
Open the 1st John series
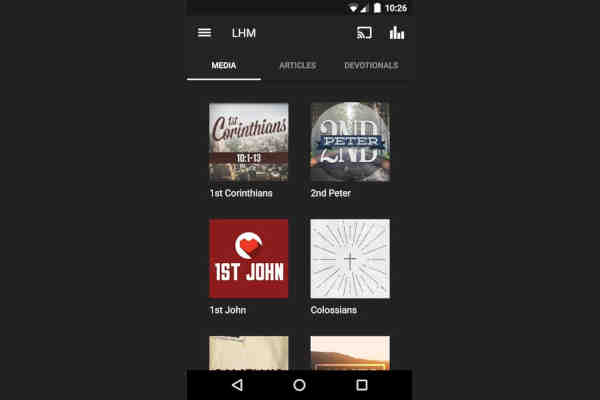point(248,258)
